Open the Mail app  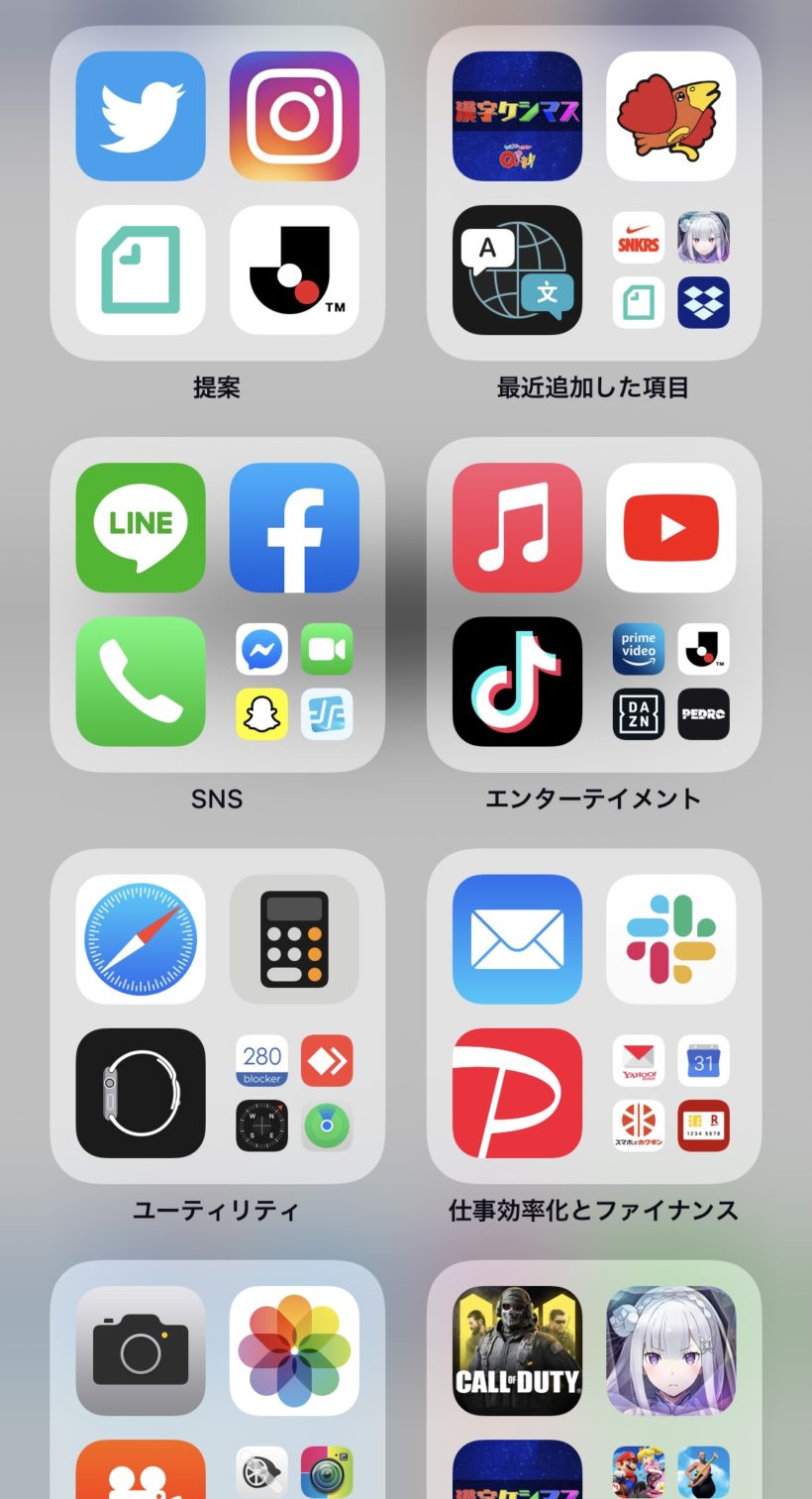click(517, 938)
